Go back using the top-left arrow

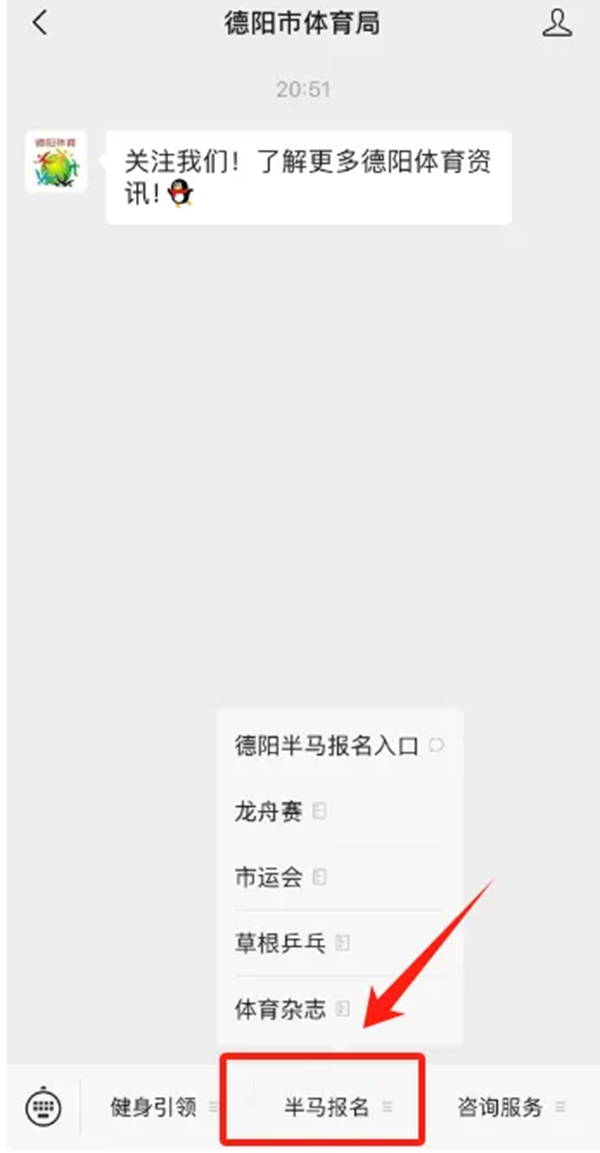pyautogui.click(x=40, y=24)
